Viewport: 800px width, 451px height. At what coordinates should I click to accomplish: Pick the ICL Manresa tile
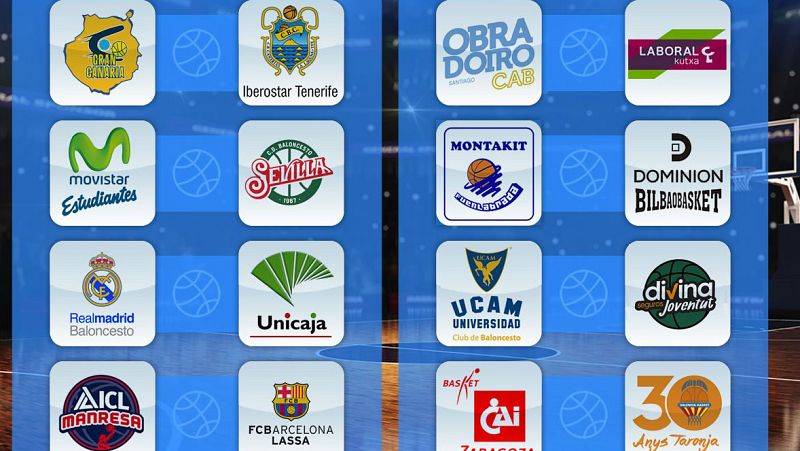coord(102,408)
